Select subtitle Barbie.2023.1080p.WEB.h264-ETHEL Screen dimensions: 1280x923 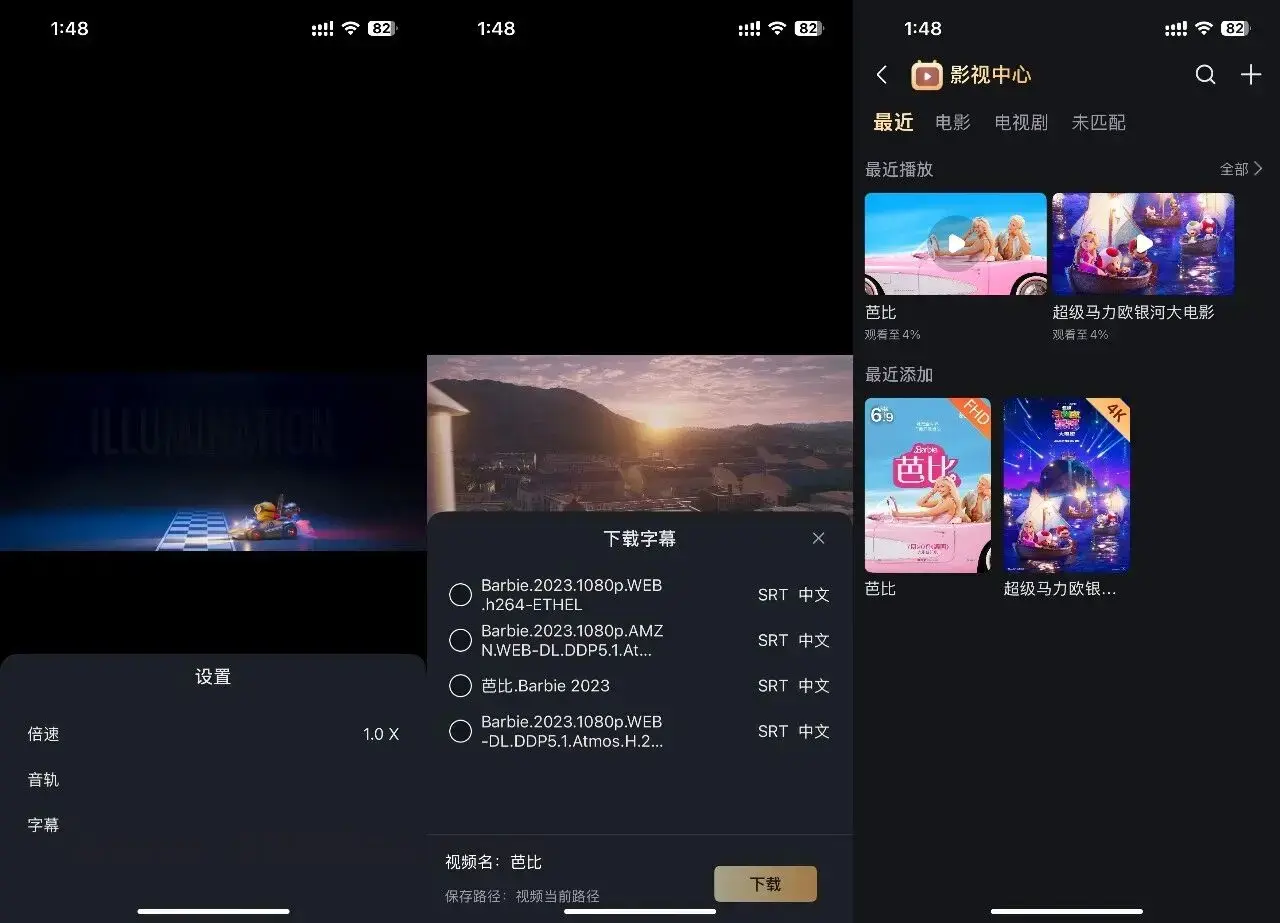point(460,595)
